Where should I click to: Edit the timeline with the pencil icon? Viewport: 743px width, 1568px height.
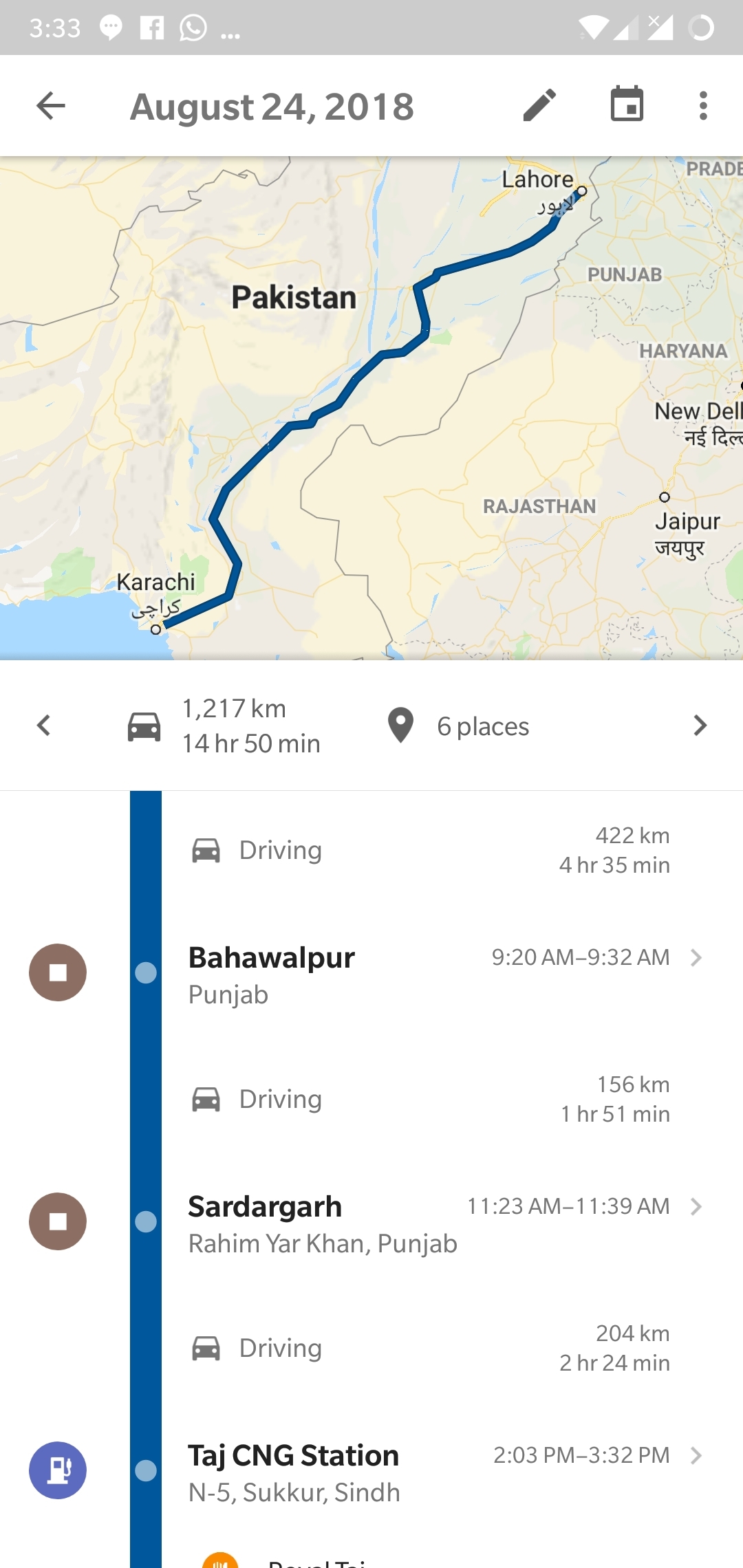tap(539, 106)
